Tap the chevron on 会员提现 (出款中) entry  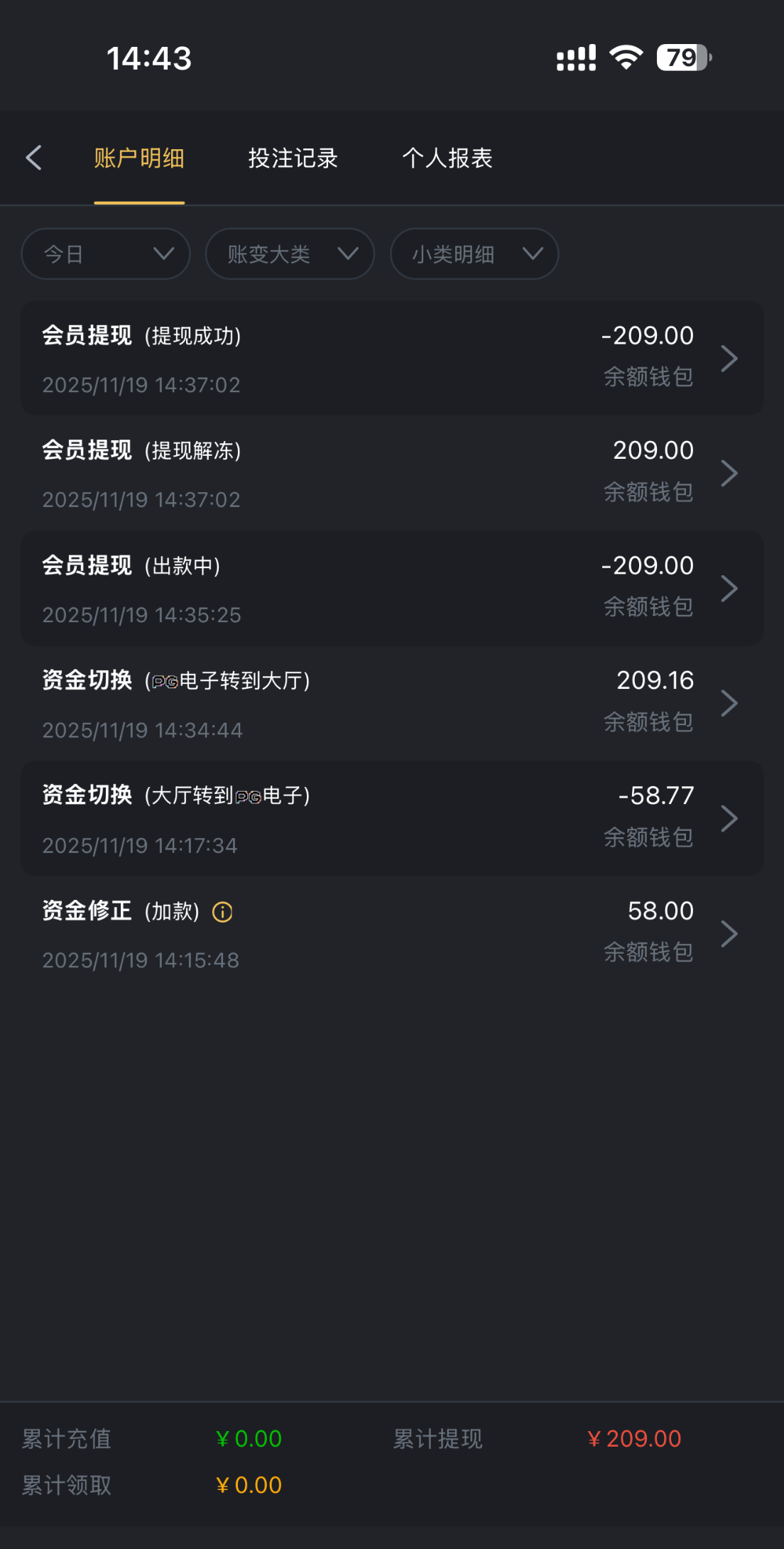730,588
